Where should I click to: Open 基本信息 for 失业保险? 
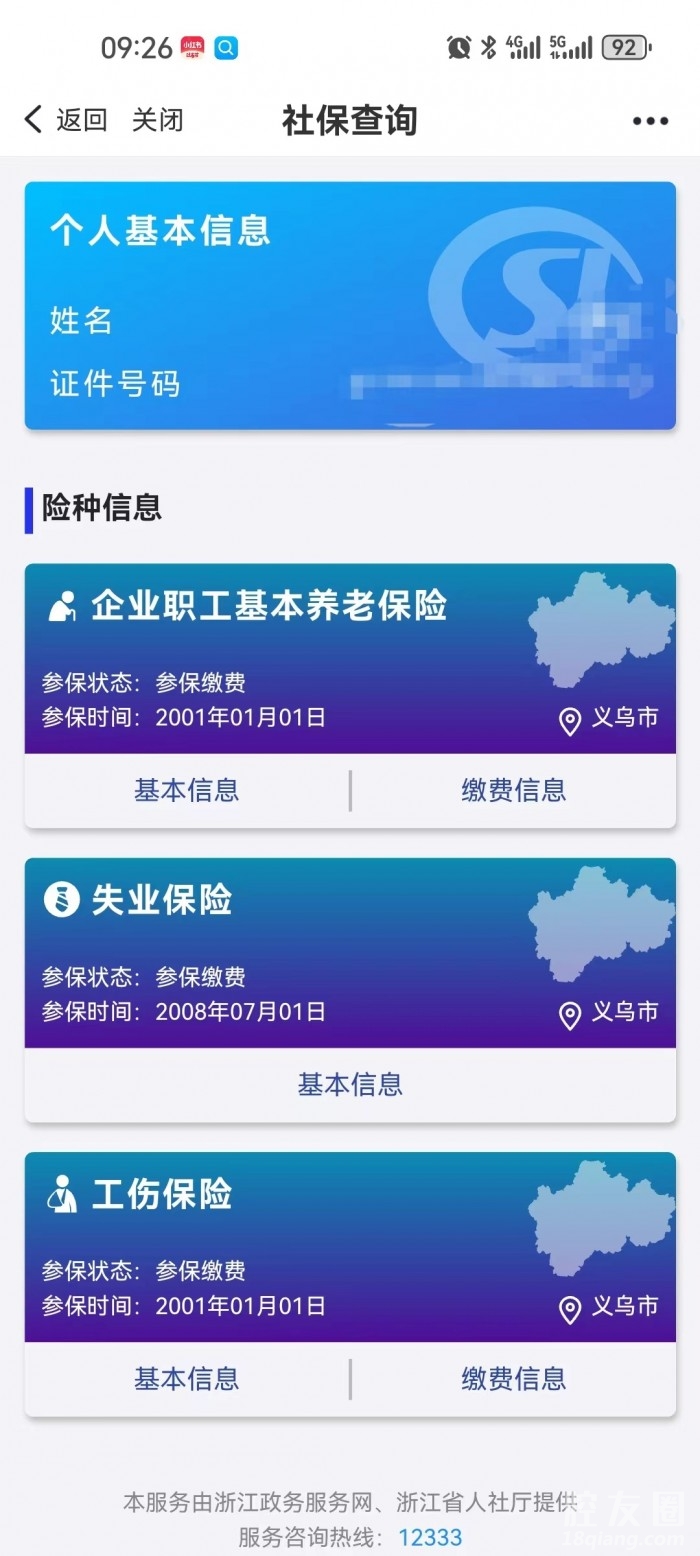coord(350,1084)
